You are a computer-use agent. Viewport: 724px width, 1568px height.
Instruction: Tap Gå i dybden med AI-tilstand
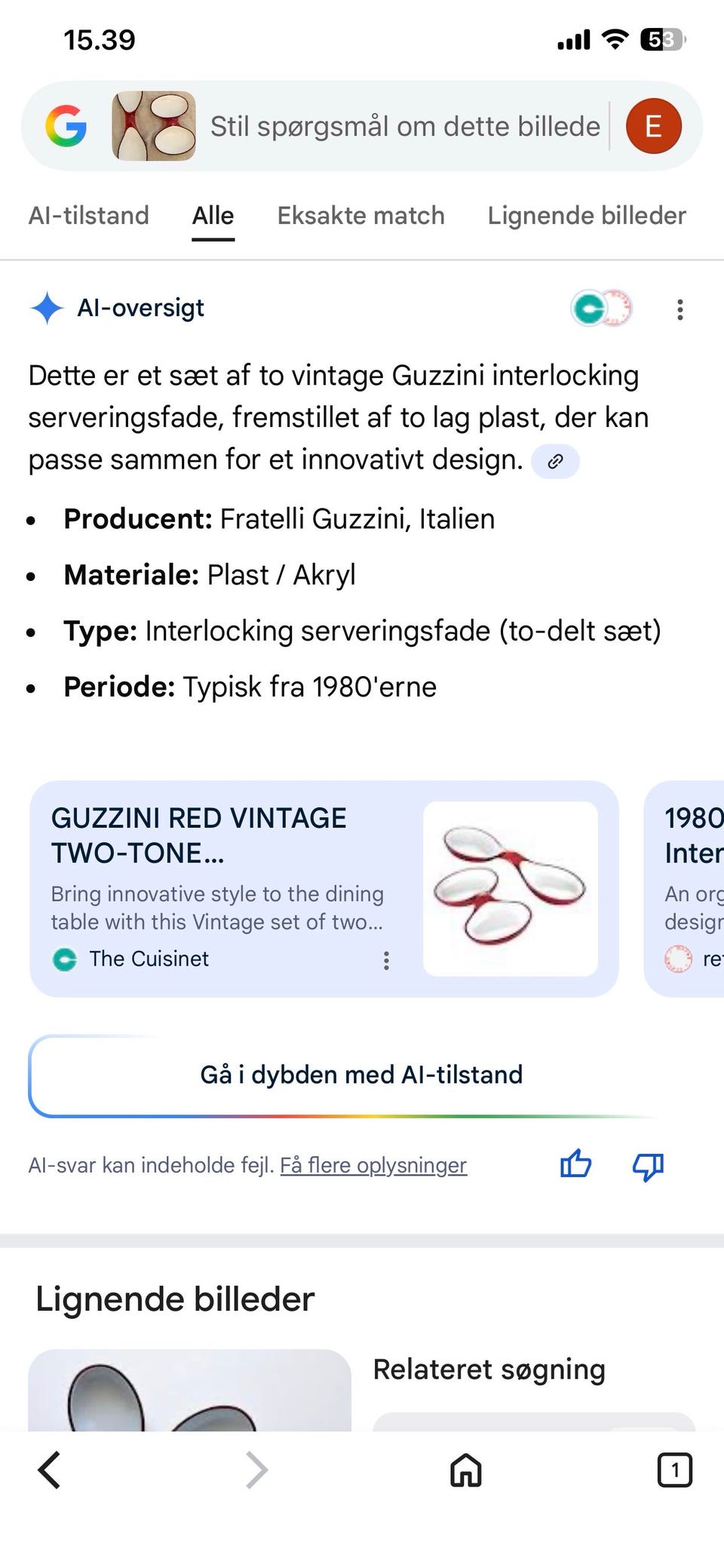pos(362,1075)
